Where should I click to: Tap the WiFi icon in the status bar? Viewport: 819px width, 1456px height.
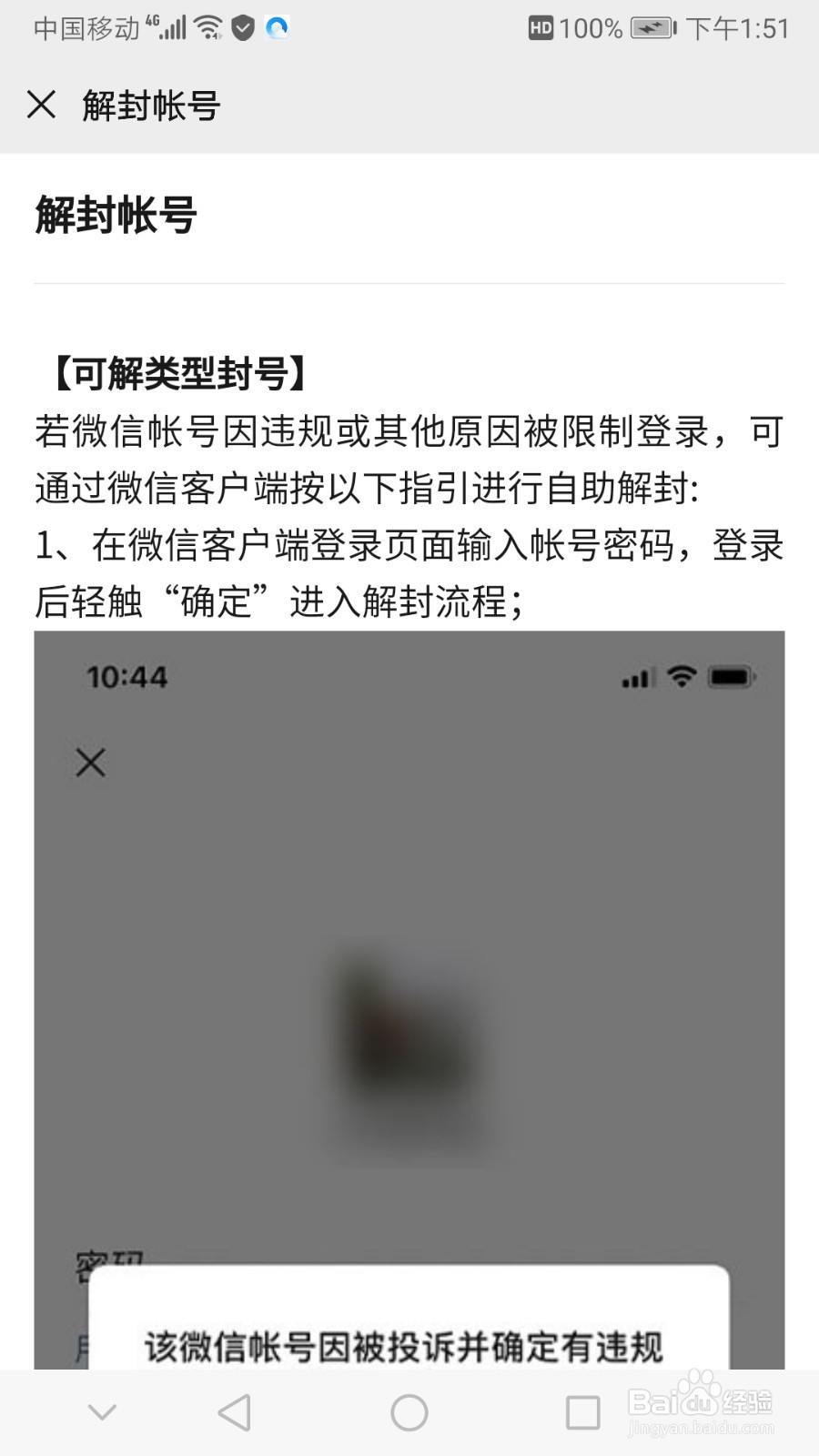pos(207,25)
